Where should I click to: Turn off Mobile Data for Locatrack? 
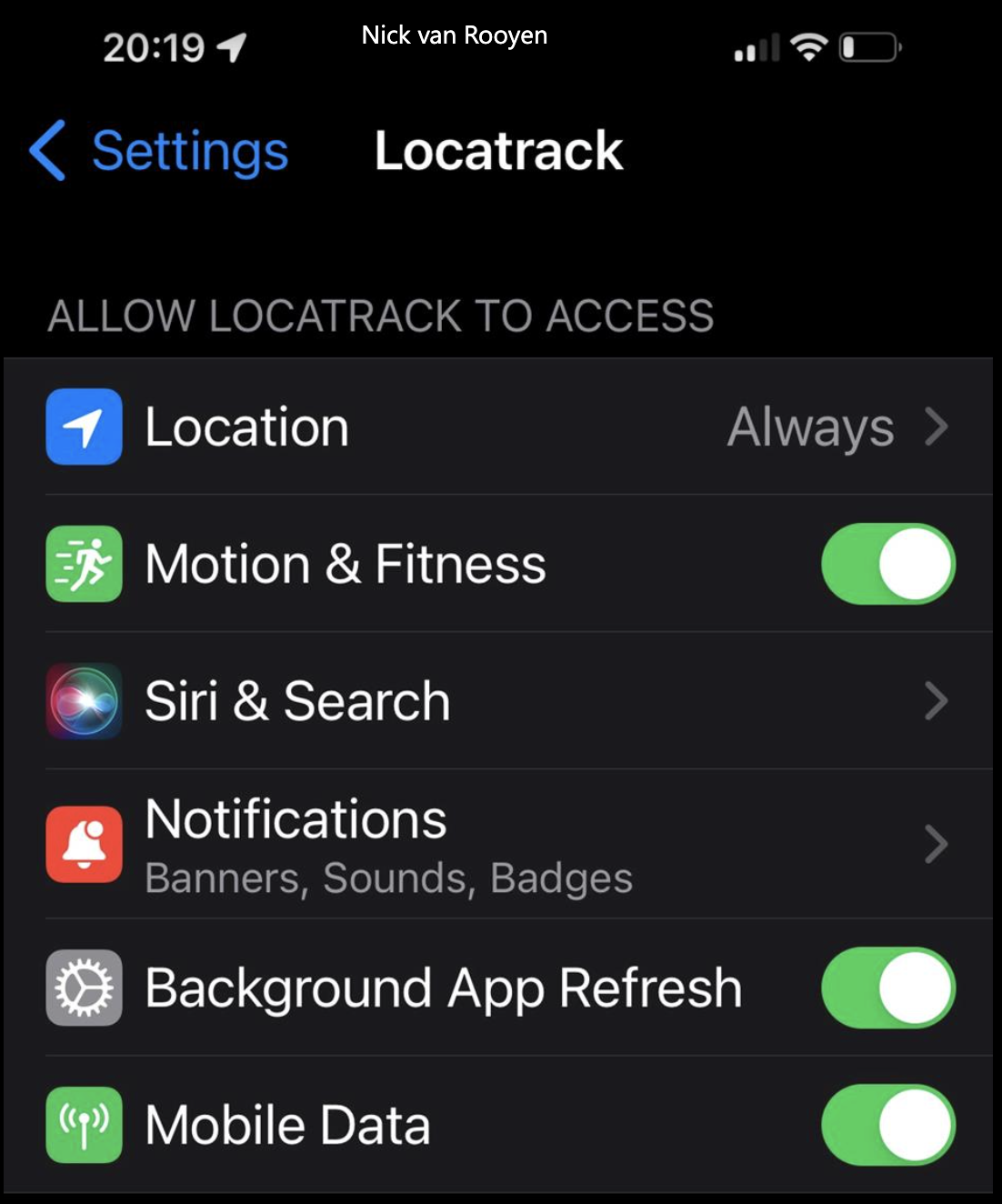point(888,1123)
